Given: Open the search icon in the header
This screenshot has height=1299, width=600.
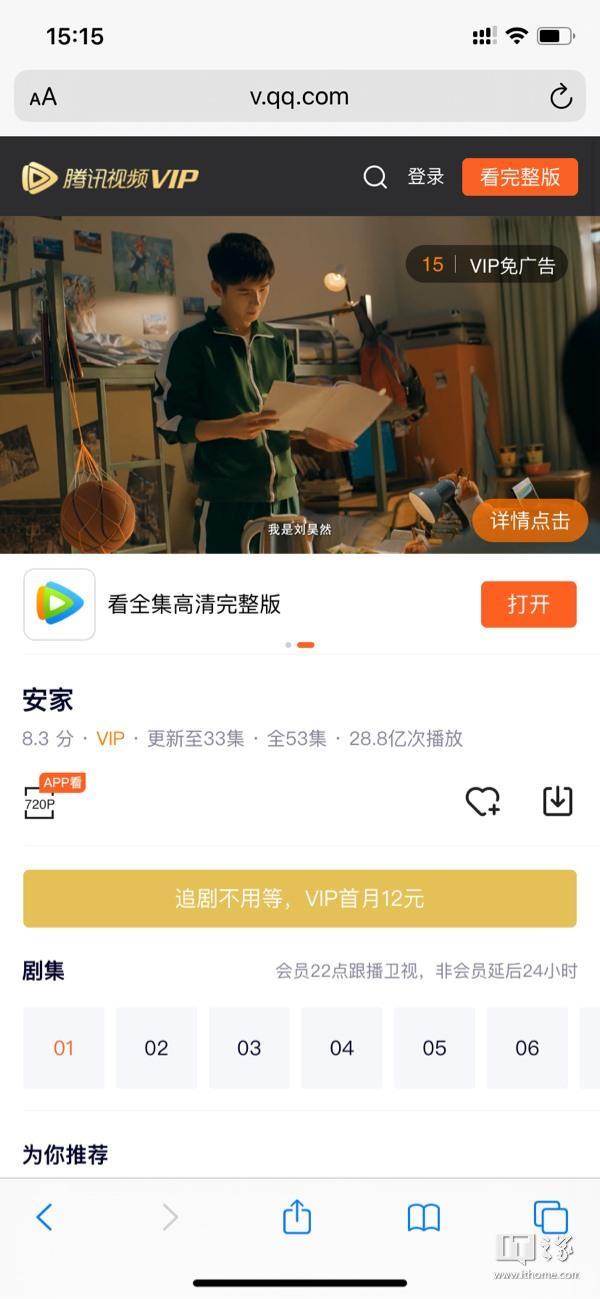Looking at the screenshot, I should click(x=375, y=177).
